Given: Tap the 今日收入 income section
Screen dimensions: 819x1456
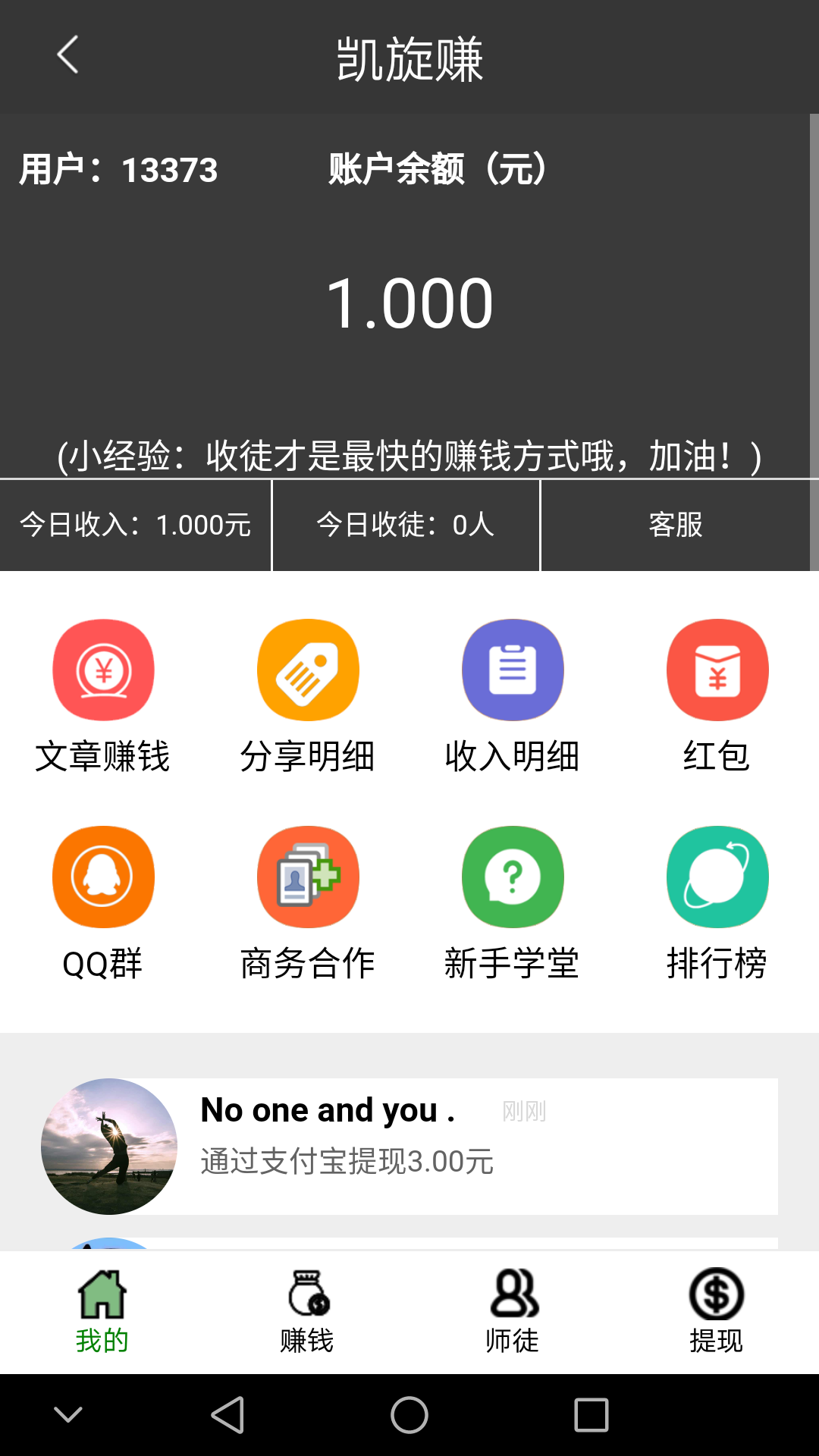Looking at the screenshot, I should (x=135, y=526).
